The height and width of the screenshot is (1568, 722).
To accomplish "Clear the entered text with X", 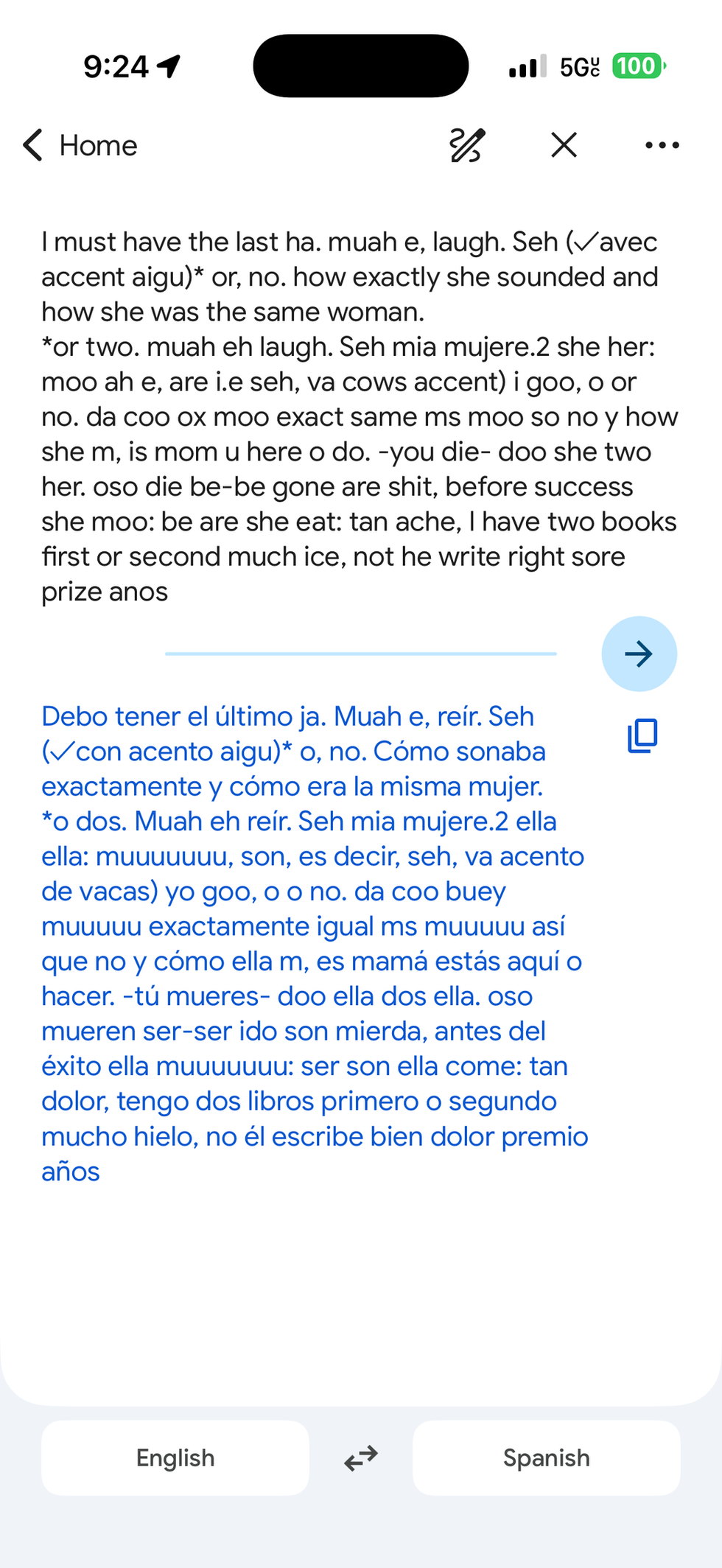I will (564, 145).
